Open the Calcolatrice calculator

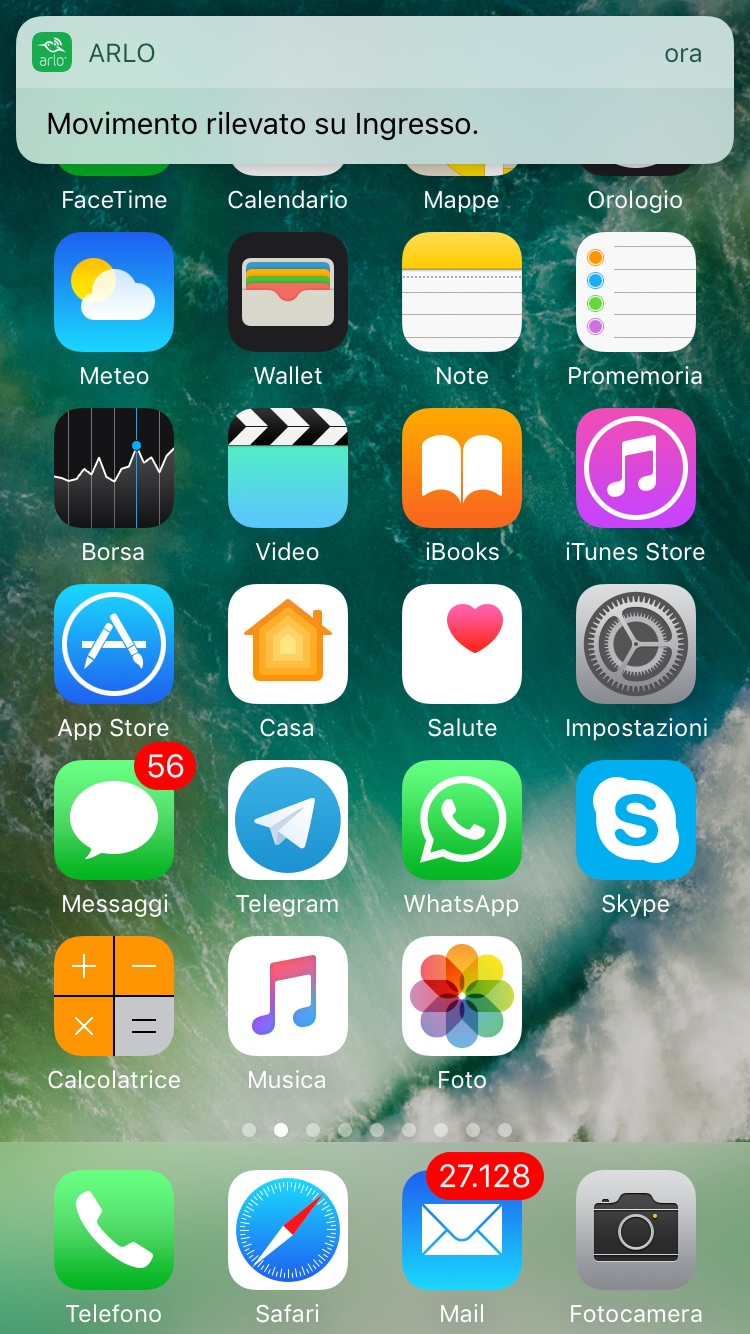114,996
